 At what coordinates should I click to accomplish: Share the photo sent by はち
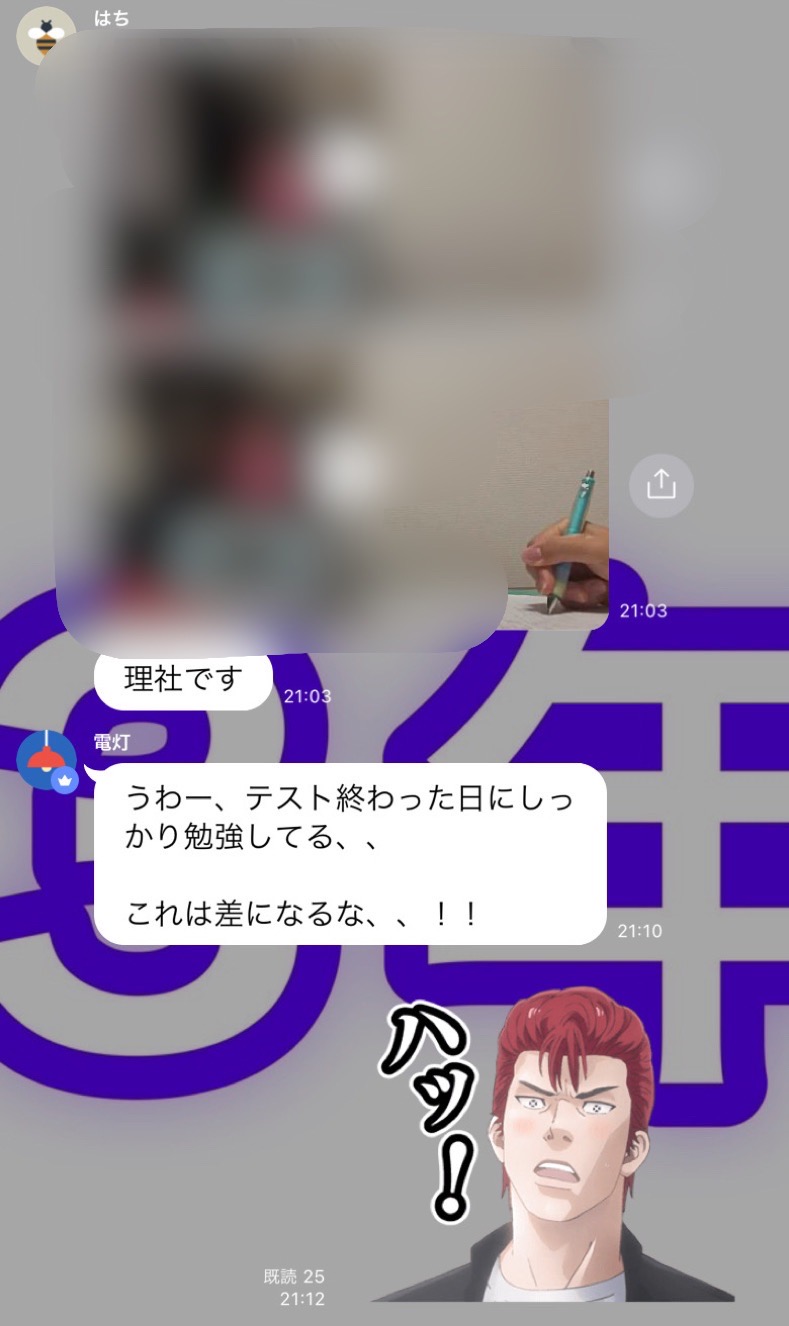click(661, 486)
